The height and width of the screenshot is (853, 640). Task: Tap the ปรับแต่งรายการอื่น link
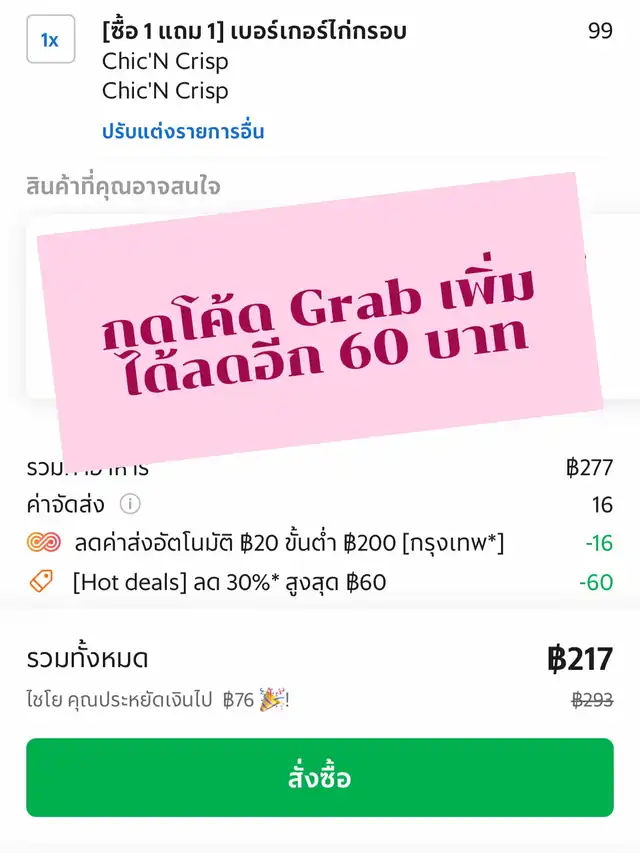183,131
